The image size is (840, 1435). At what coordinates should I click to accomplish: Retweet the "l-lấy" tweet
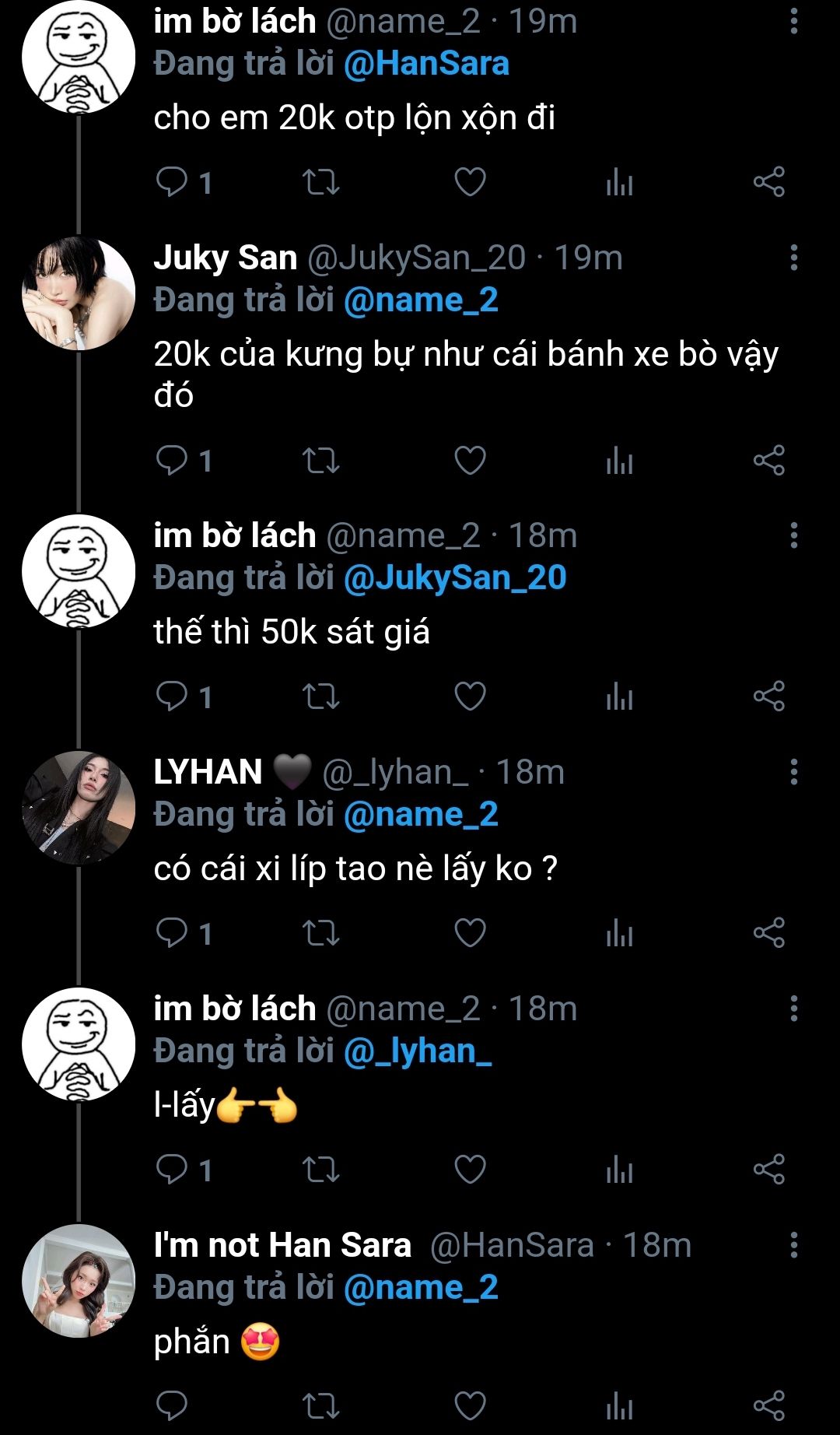tap(320, 1169)
